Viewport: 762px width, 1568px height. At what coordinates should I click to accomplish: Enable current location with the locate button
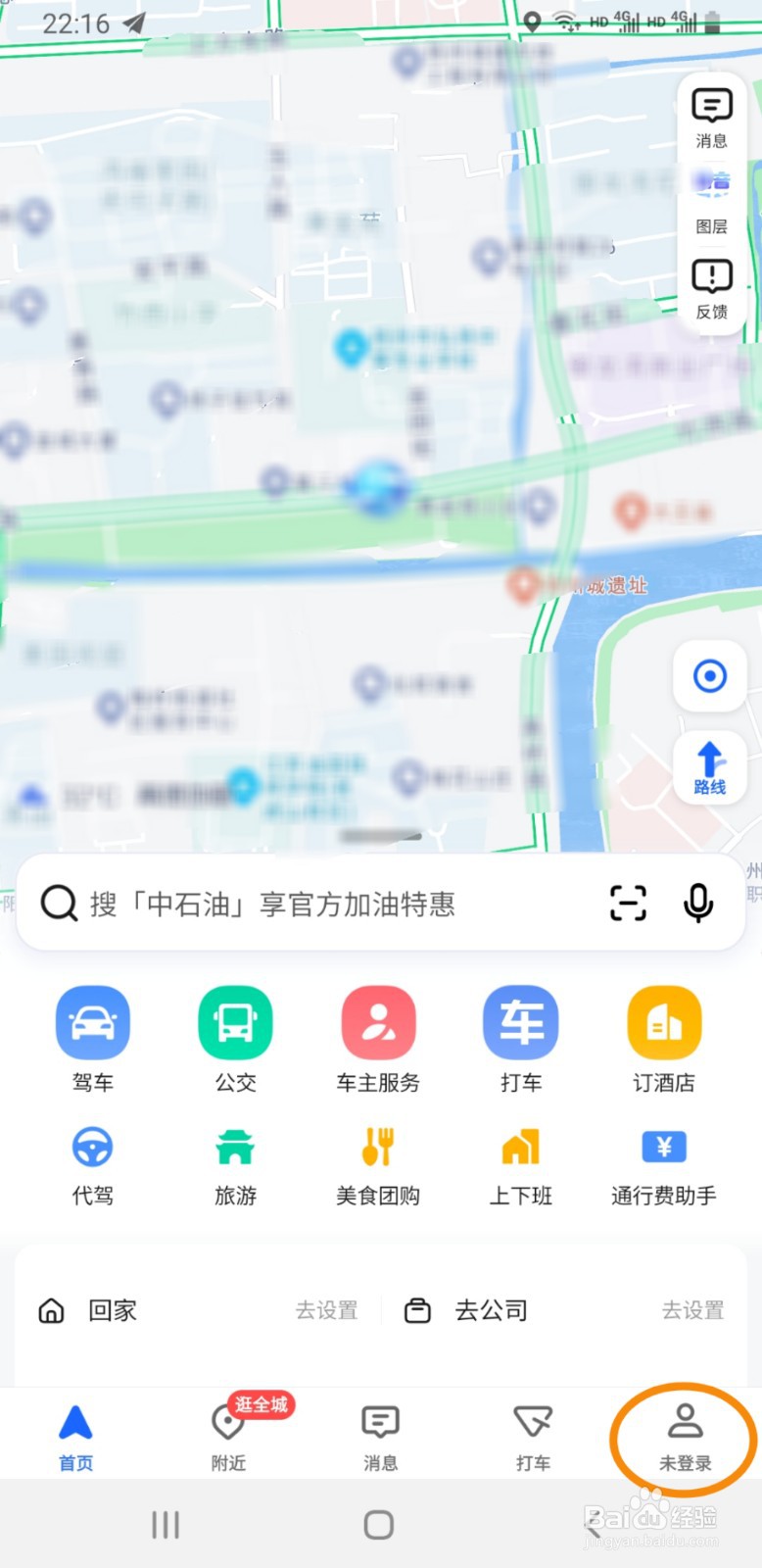point(709,676)
